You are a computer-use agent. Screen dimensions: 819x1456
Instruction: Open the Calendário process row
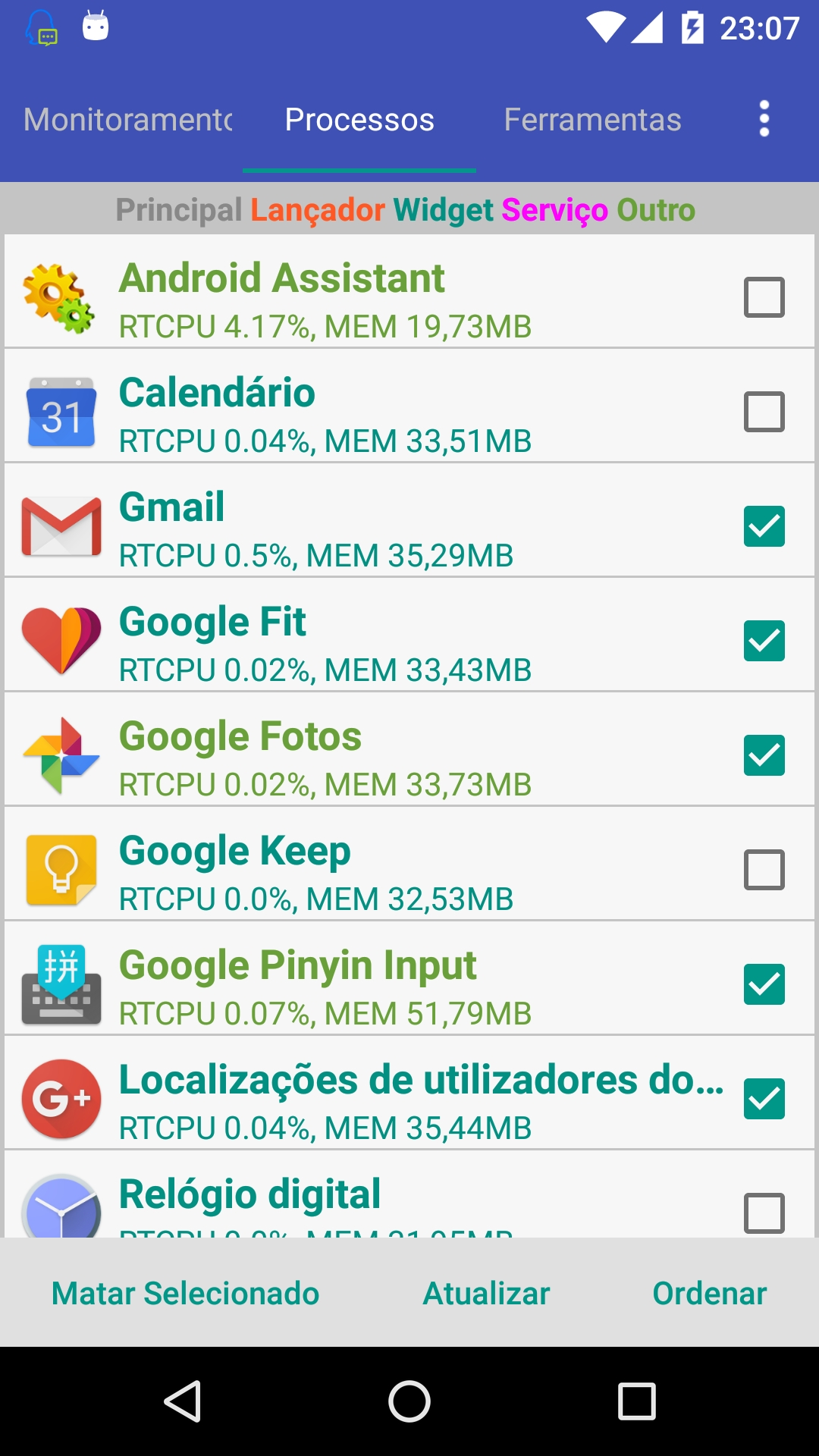pos(409,406)
